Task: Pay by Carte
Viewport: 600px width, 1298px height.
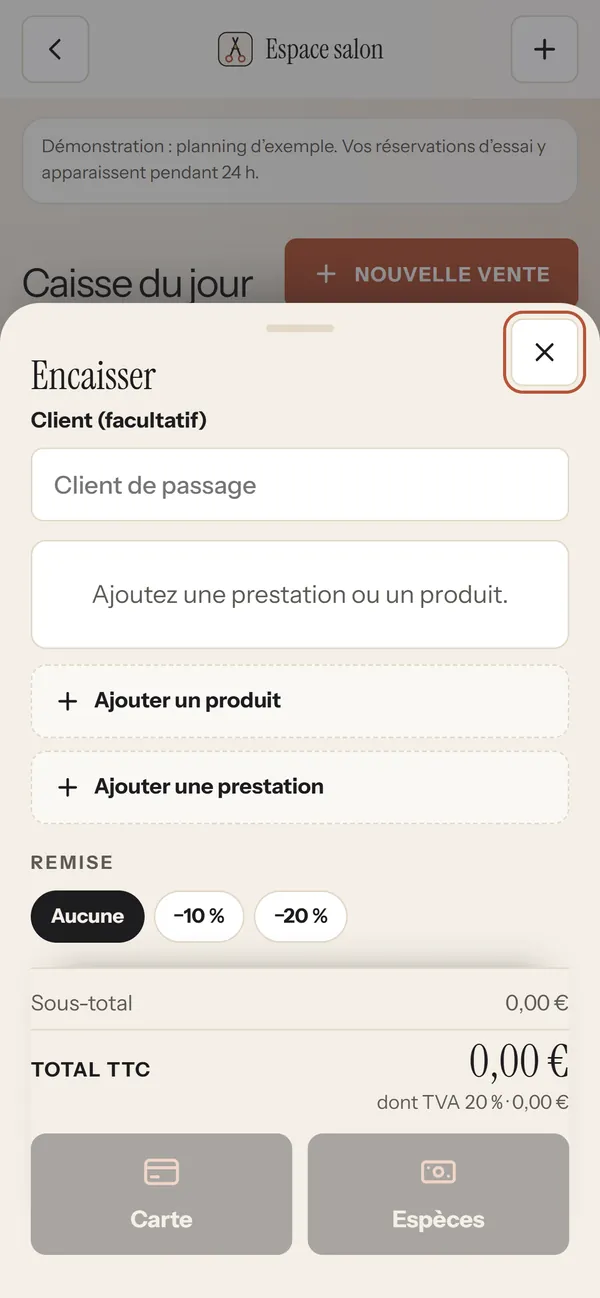Action: 161,1194
